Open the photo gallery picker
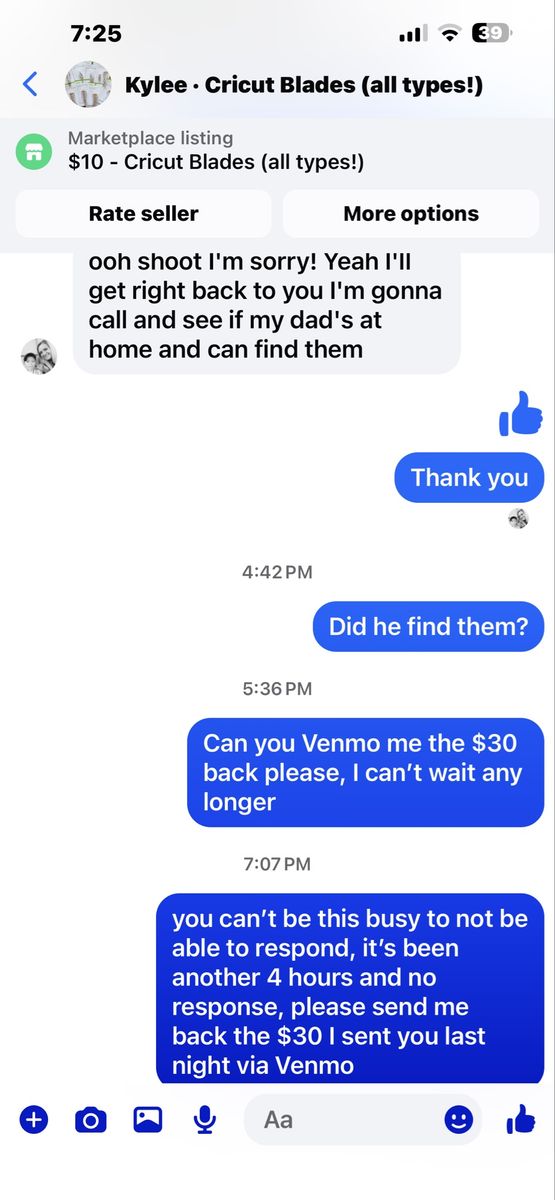This screenshot has height=1200, width=555. click(x=148, y=1119)
